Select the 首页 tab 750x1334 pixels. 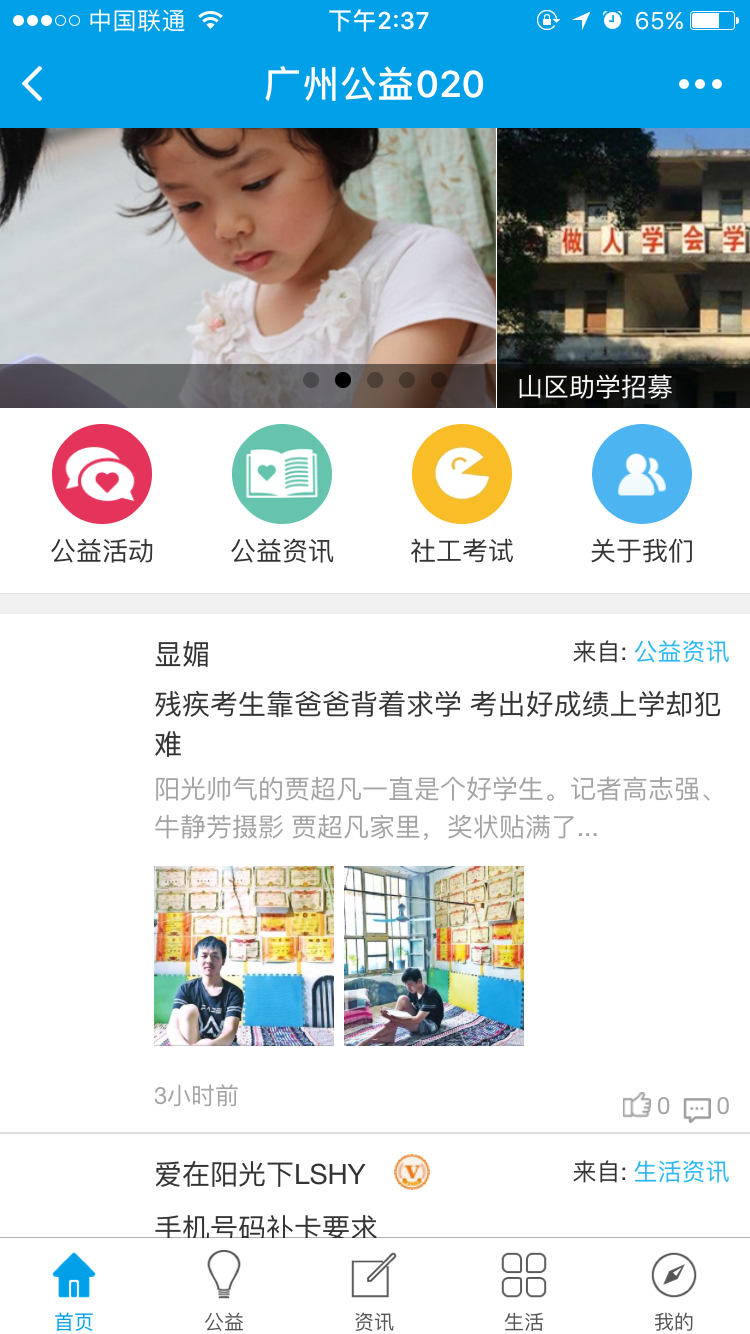coord(74,1290)
